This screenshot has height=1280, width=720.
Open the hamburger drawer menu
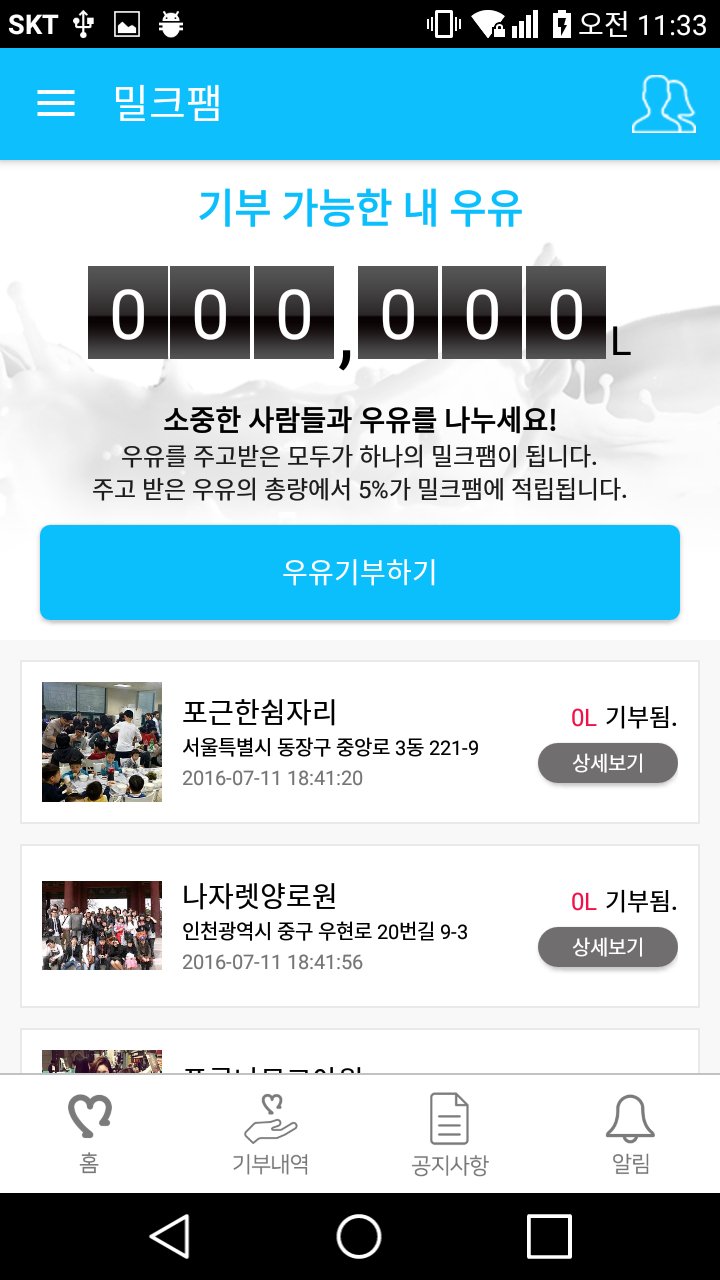[56, 104]
